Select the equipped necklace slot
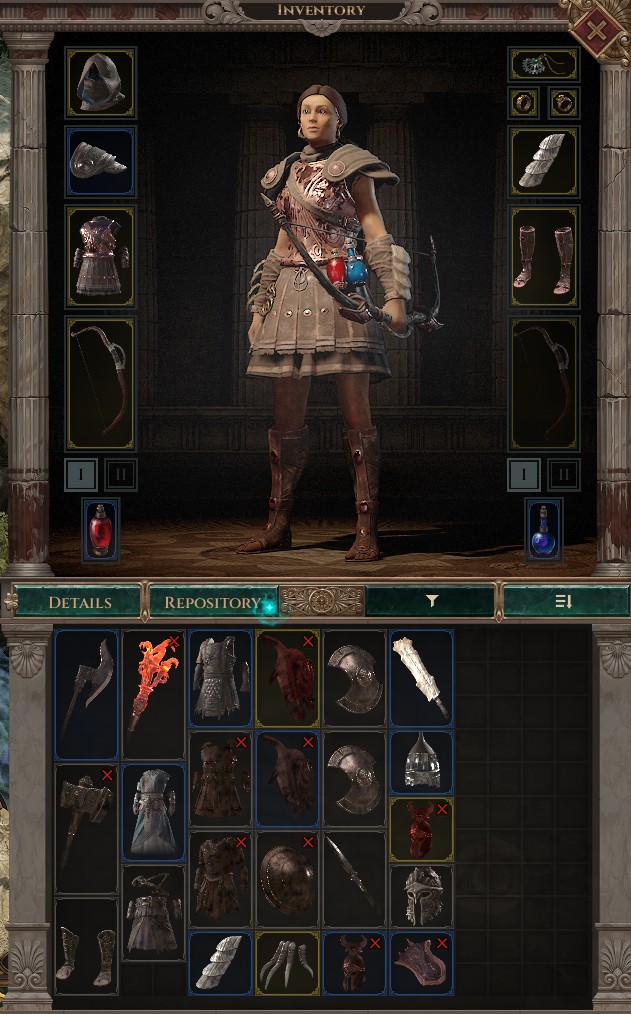Viewport: 631px width, 1014px height. point(544,65)
